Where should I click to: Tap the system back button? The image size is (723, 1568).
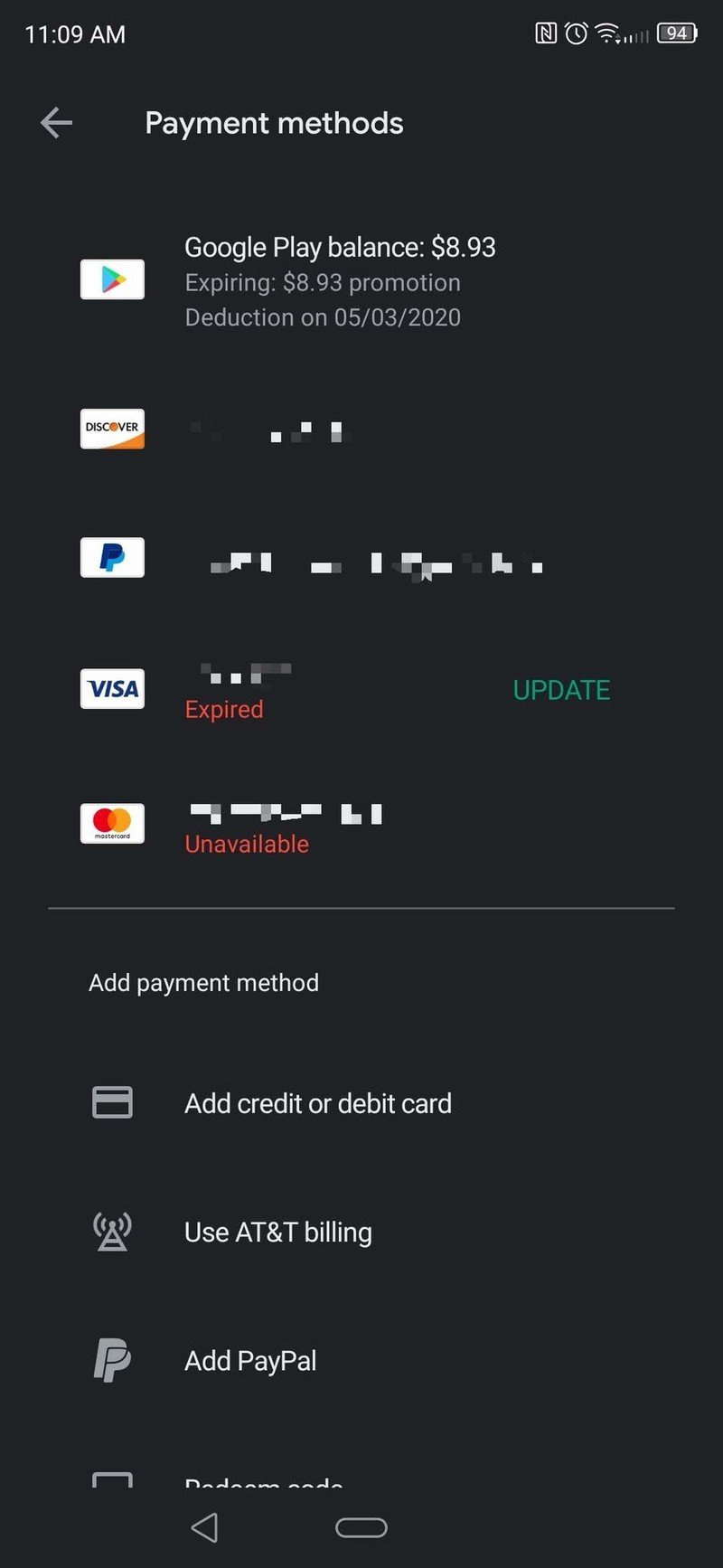click(x=205, y=1527)
